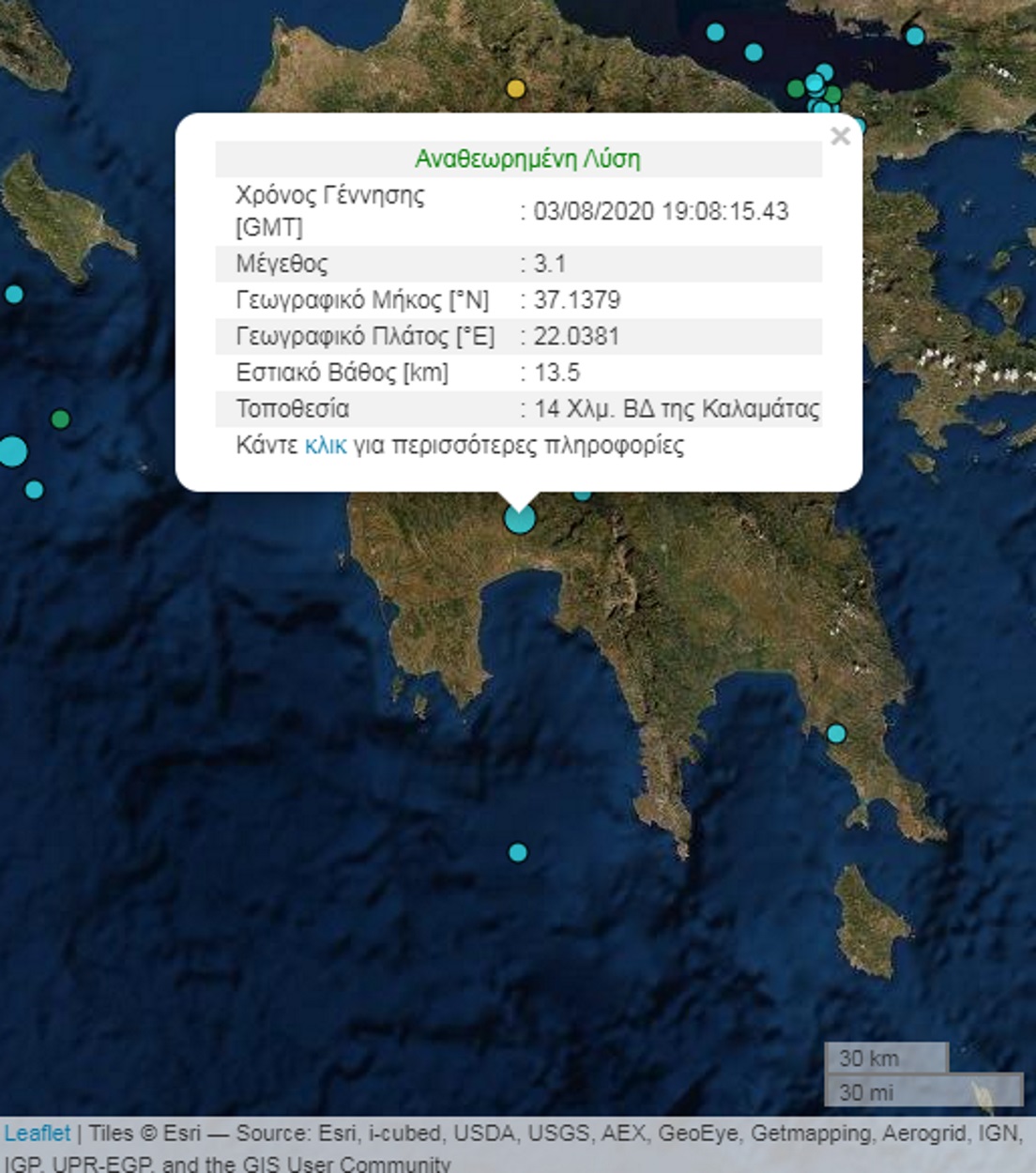The height and width of the screenshot is (1173, 1036).
Task: Tap the large cyan marker beneath the popup pointer
Action: (520, 518)
